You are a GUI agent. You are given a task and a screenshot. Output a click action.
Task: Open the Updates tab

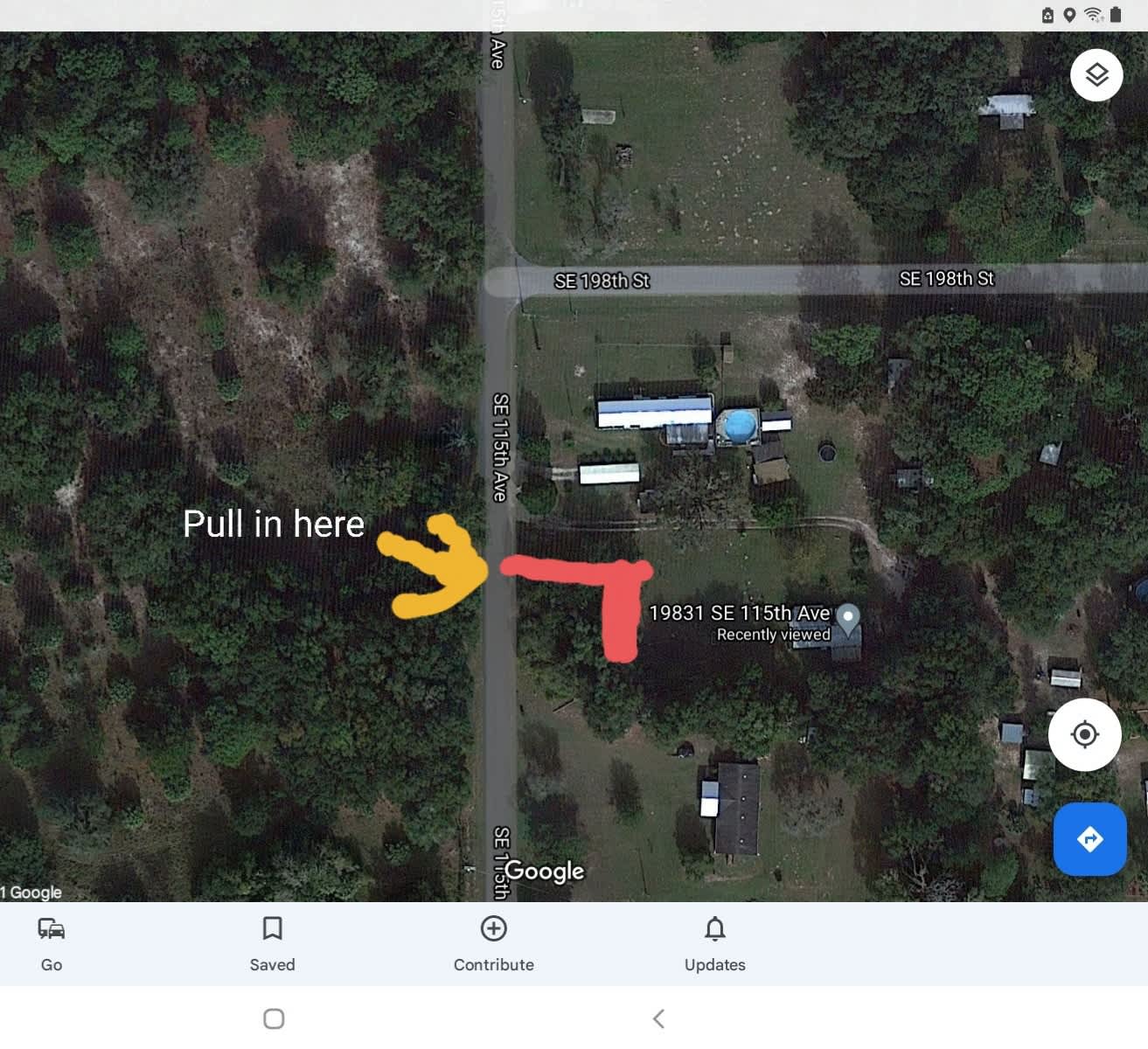point(714,944)
